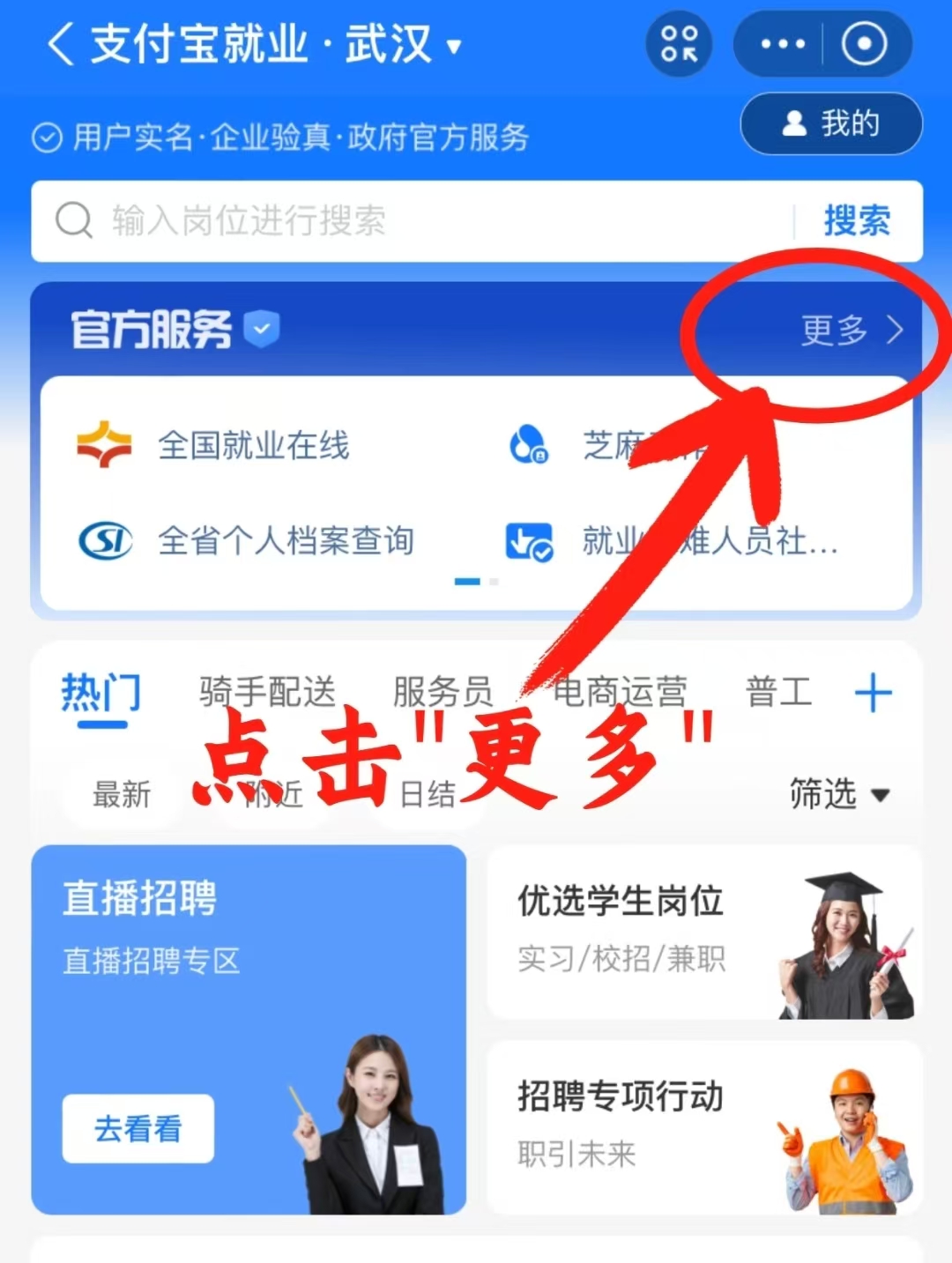Close the mini program with the circle icon
The image size is (952, 1263).
point(863,44)
